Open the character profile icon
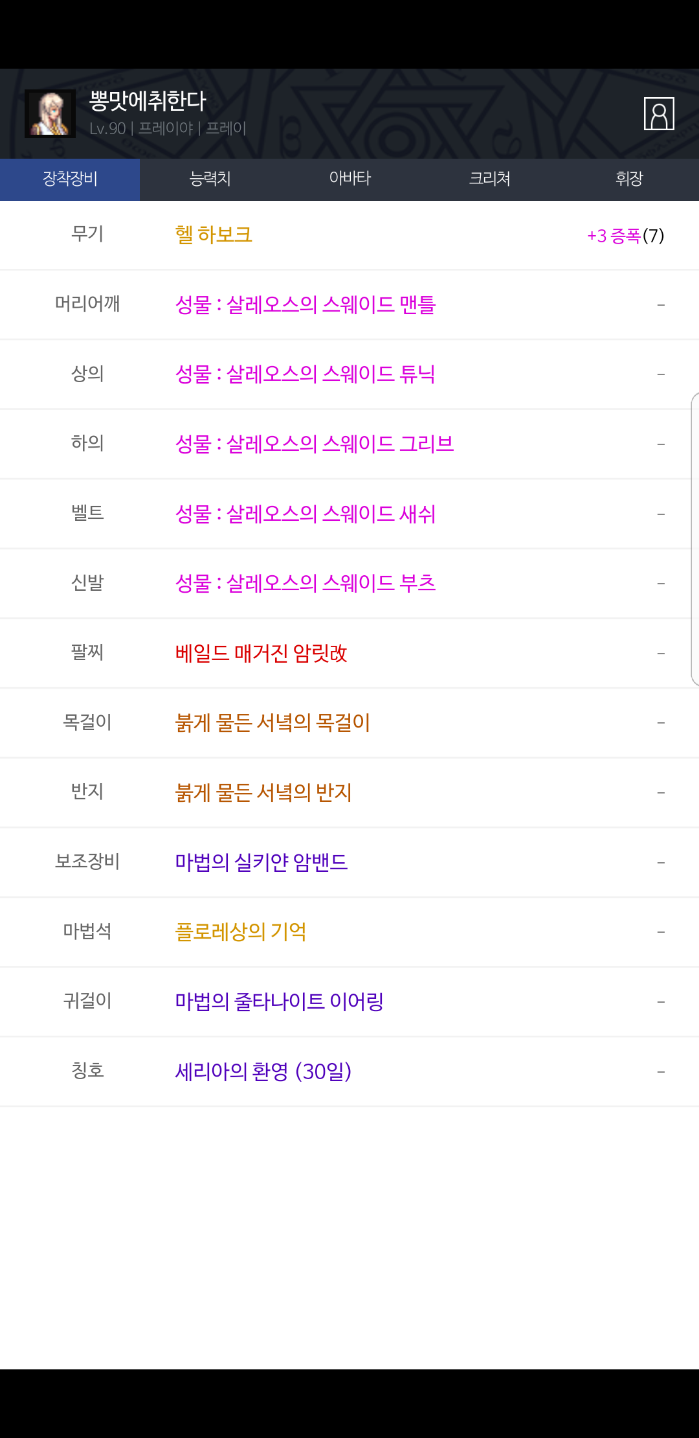The height and width of the screenshot is (1438, 699). 659,114
